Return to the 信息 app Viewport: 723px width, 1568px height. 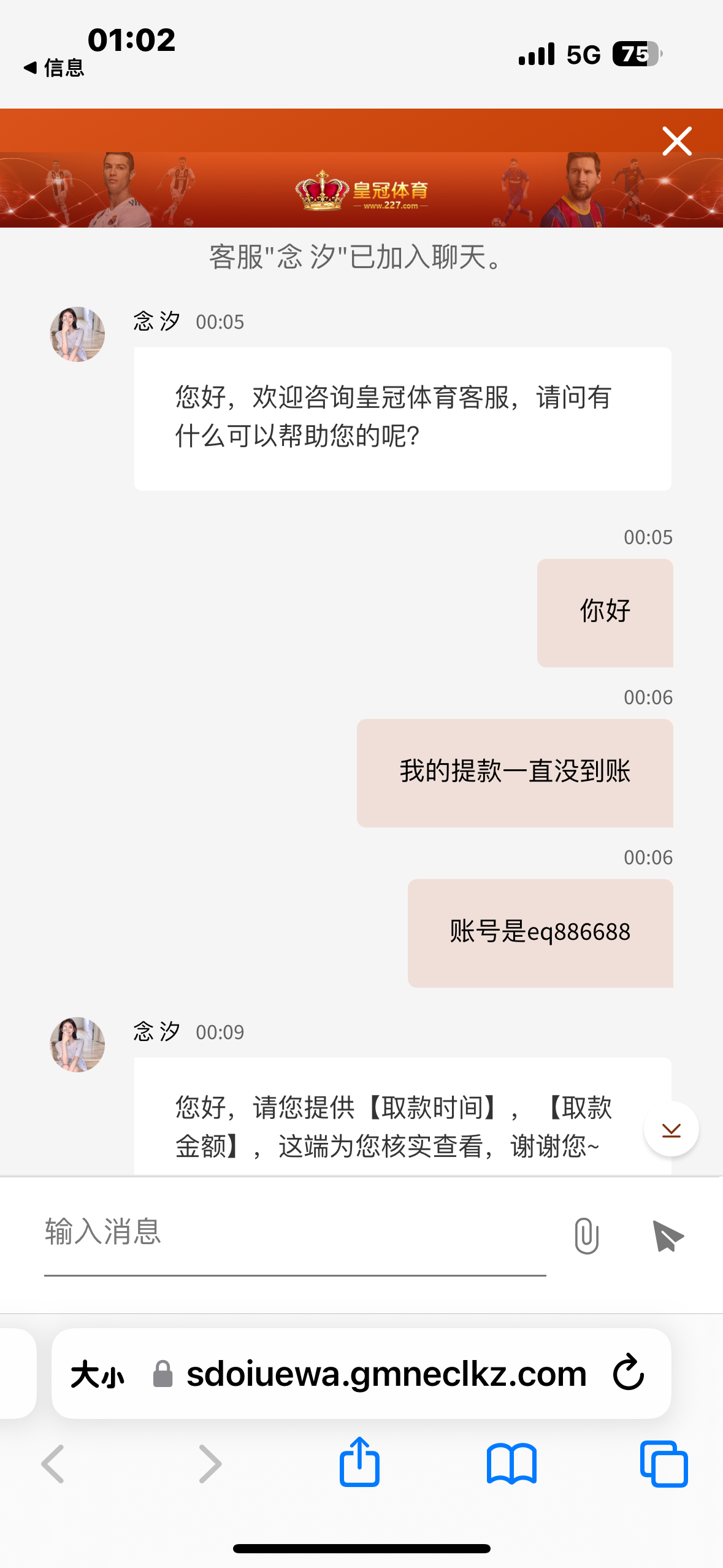tap(54, 67)
